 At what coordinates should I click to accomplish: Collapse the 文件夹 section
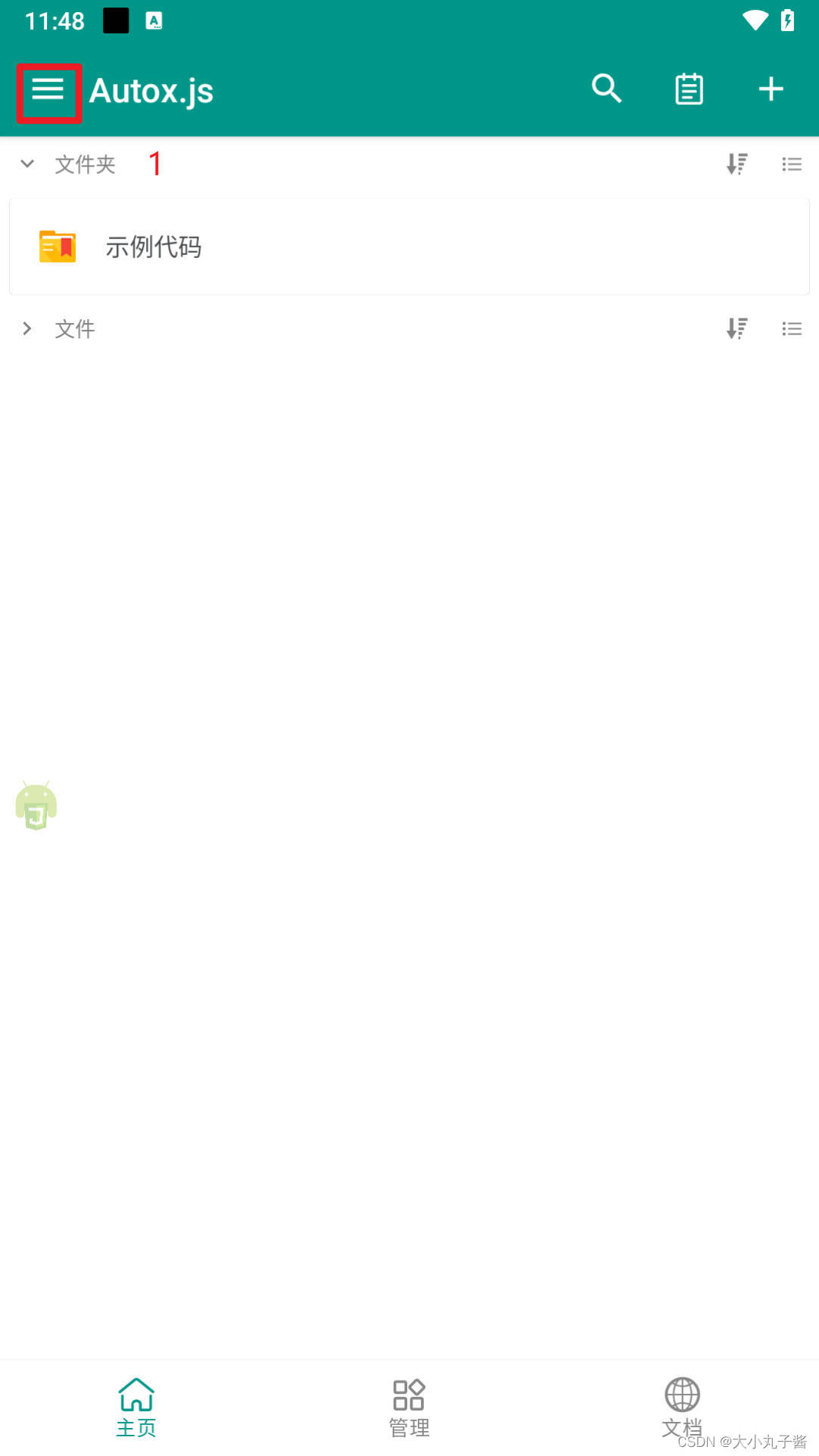[x=27, y=163]
